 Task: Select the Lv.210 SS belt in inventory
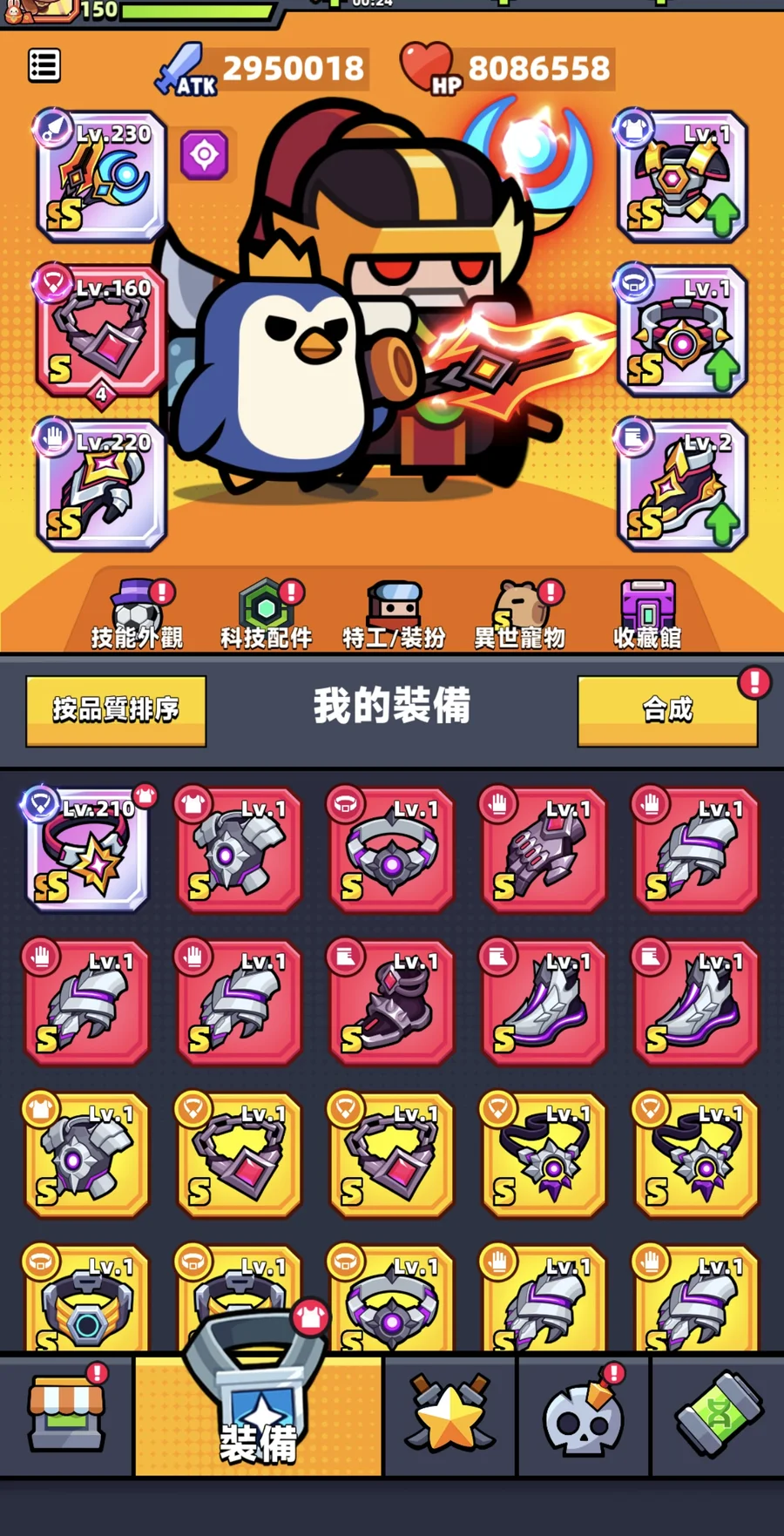pos(87,850)
